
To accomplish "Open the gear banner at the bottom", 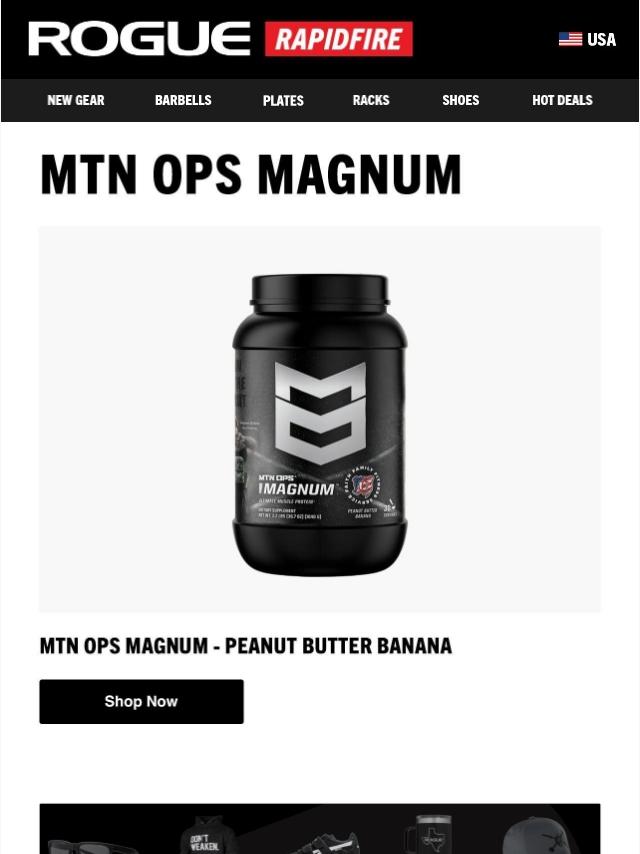I will [320, 829].
